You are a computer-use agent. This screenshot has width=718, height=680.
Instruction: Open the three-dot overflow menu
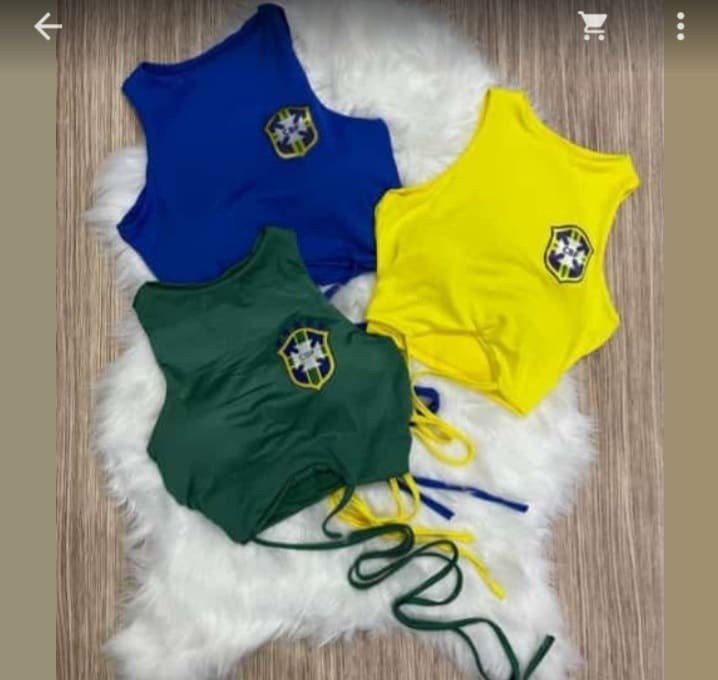[680, 27]
